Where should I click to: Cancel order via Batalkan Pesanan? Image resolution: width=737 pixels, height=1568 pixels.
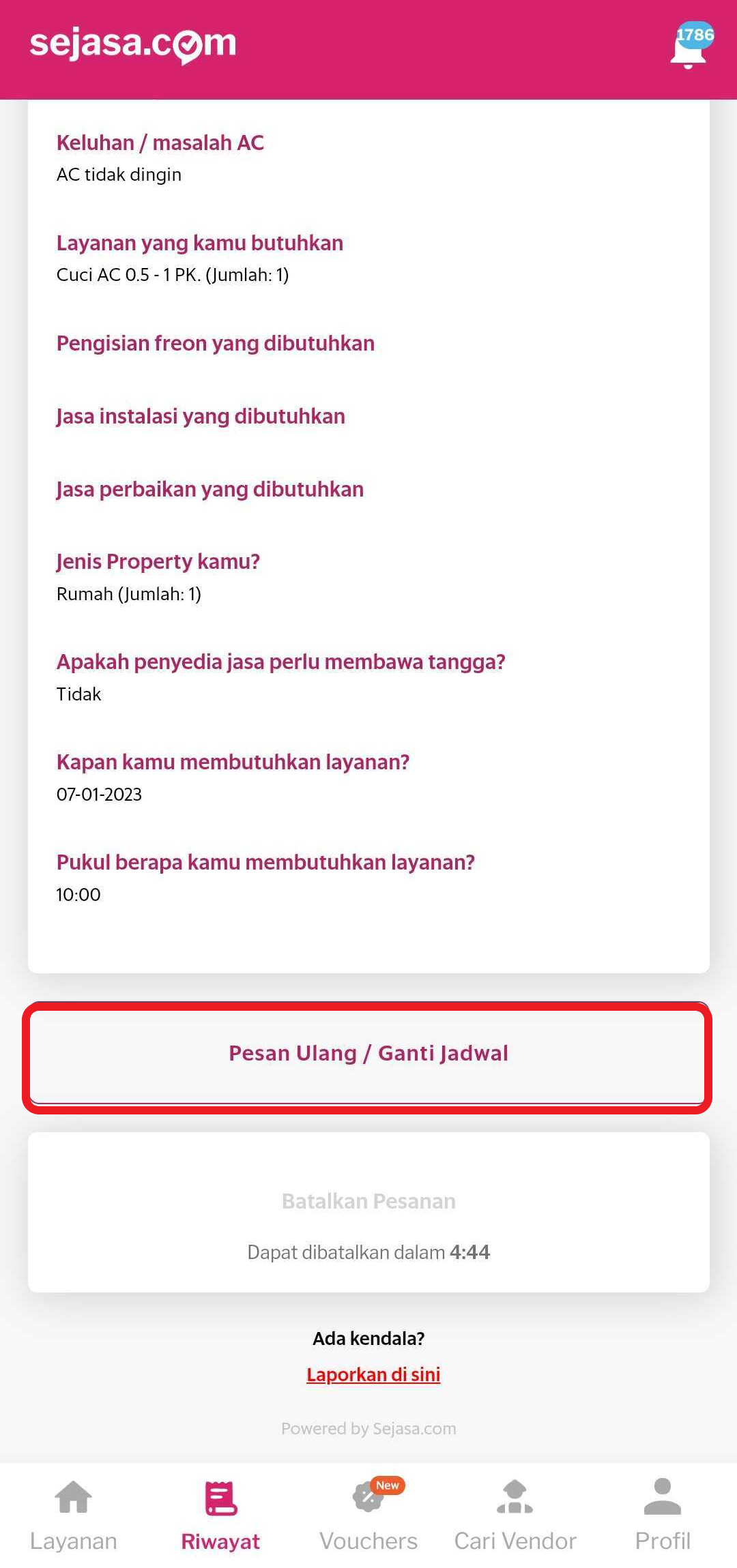point(369,1201)
